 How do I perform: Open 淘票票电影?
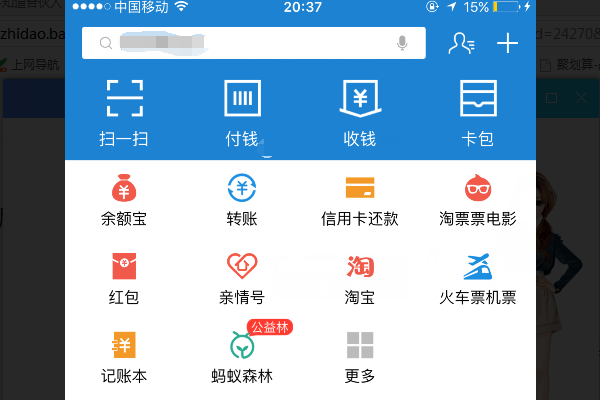pyautogui.click(x=477, y=199)
